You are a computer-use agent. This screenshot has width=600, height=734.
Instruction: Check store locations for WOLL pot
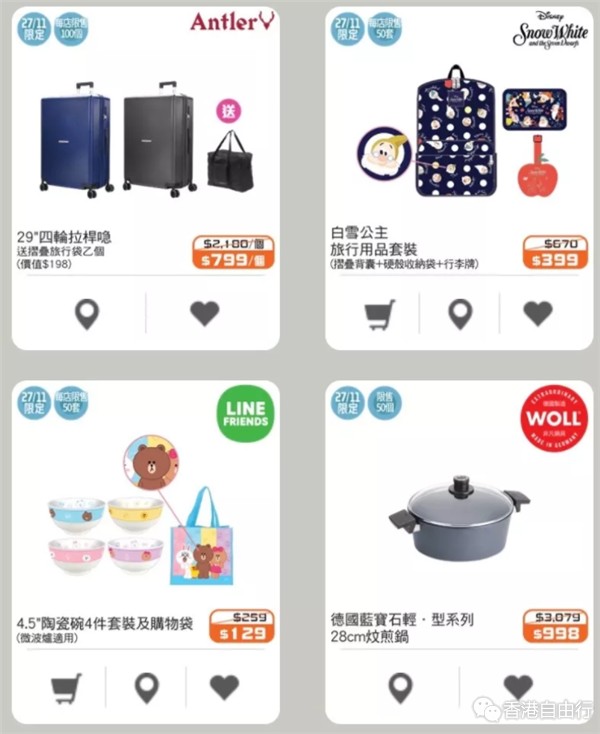[x=401, y=688]
